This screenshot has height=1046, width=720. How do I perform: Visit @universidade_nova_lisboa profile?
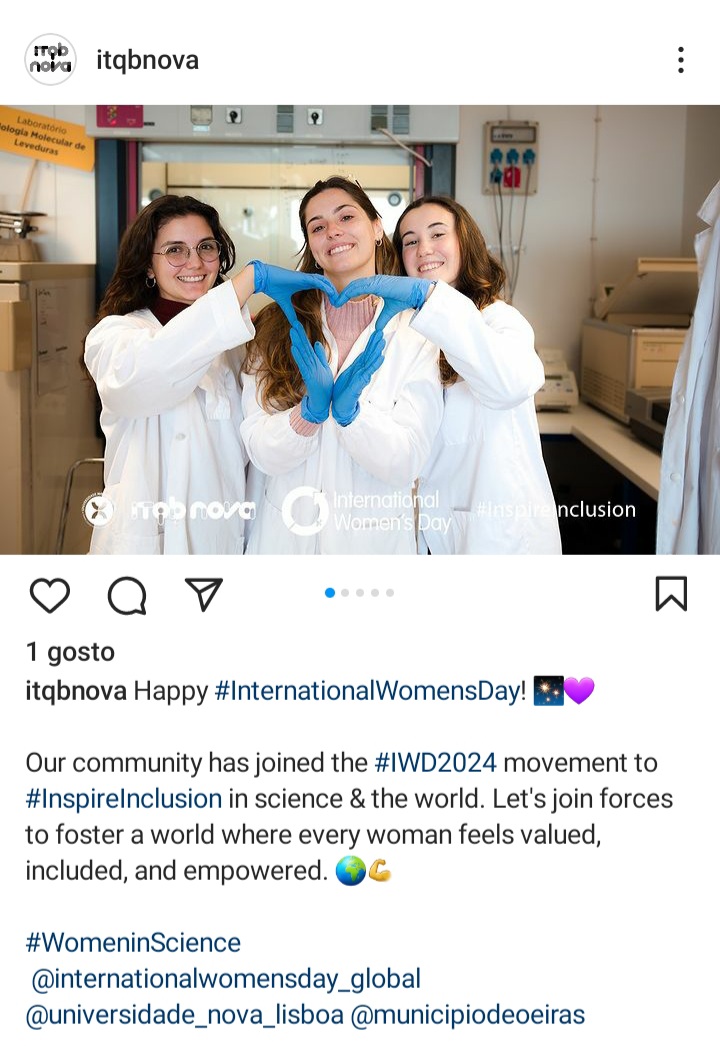tap(184, 1015)
